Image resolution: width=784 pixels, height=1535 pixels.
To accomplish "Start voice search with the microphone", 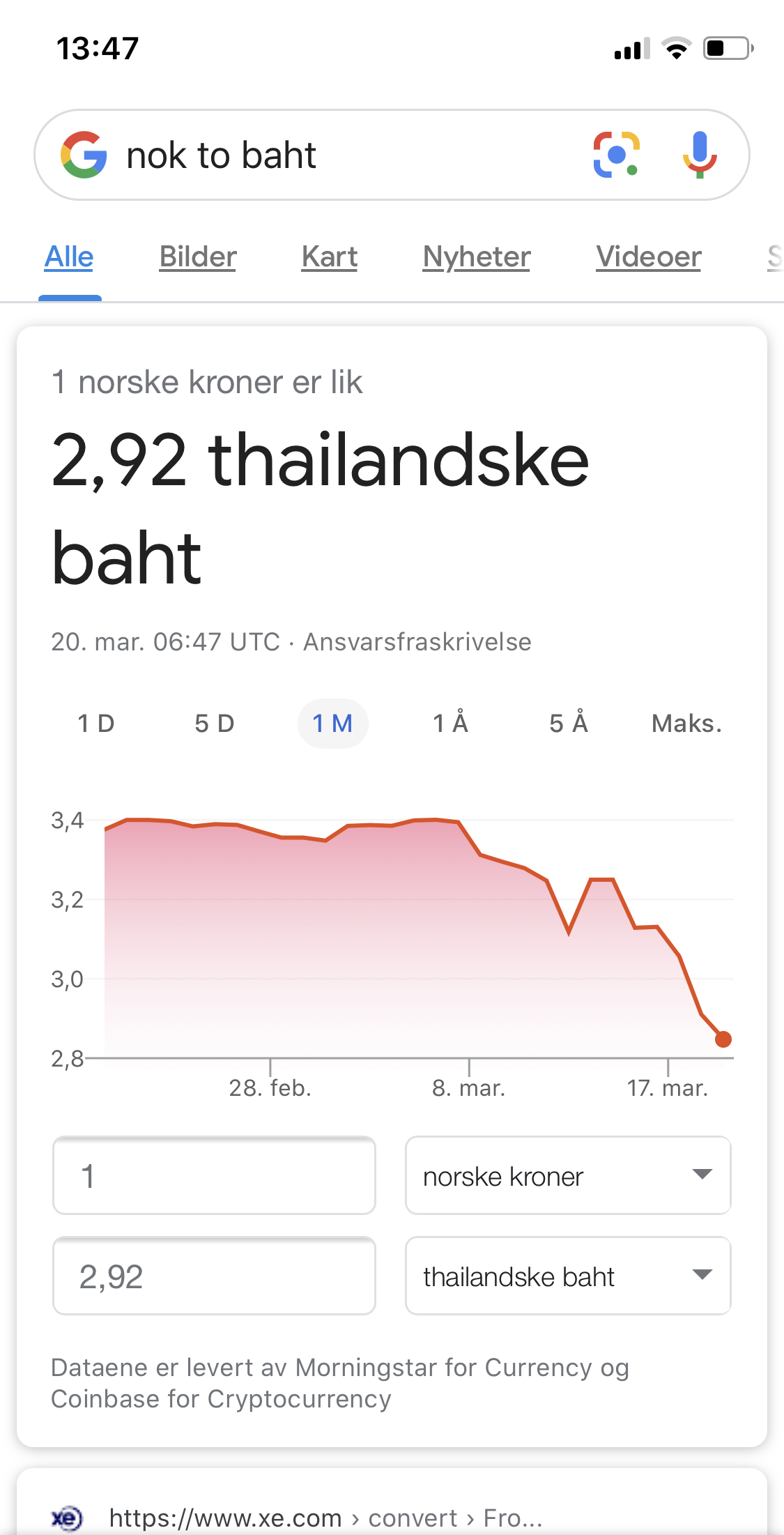I will pos(700,155).
